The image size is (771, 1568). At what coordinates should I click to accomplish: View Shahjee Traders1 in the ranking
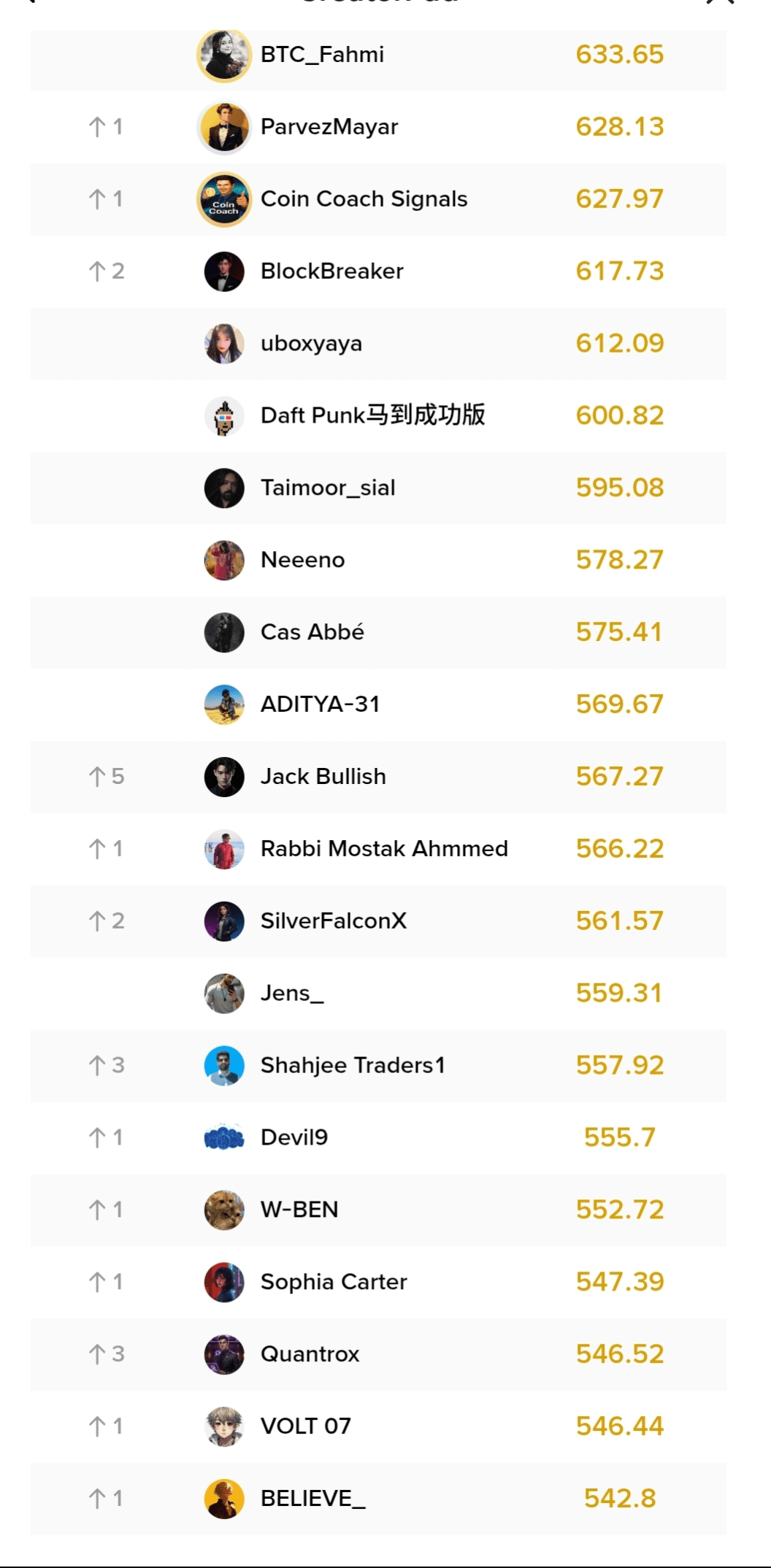(353, 1066)
